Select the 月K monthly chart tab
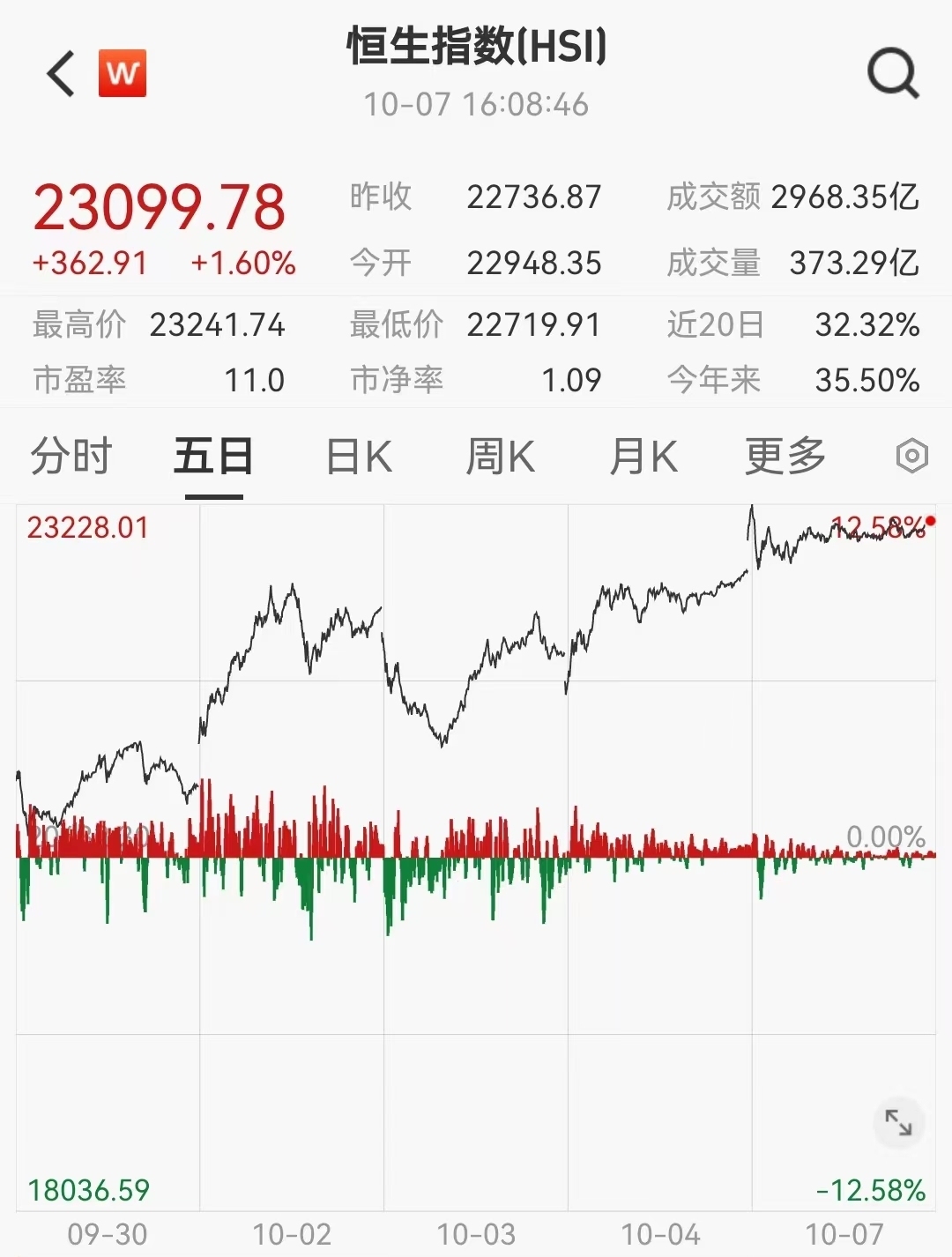952x1257 pixels. (643, 456)
